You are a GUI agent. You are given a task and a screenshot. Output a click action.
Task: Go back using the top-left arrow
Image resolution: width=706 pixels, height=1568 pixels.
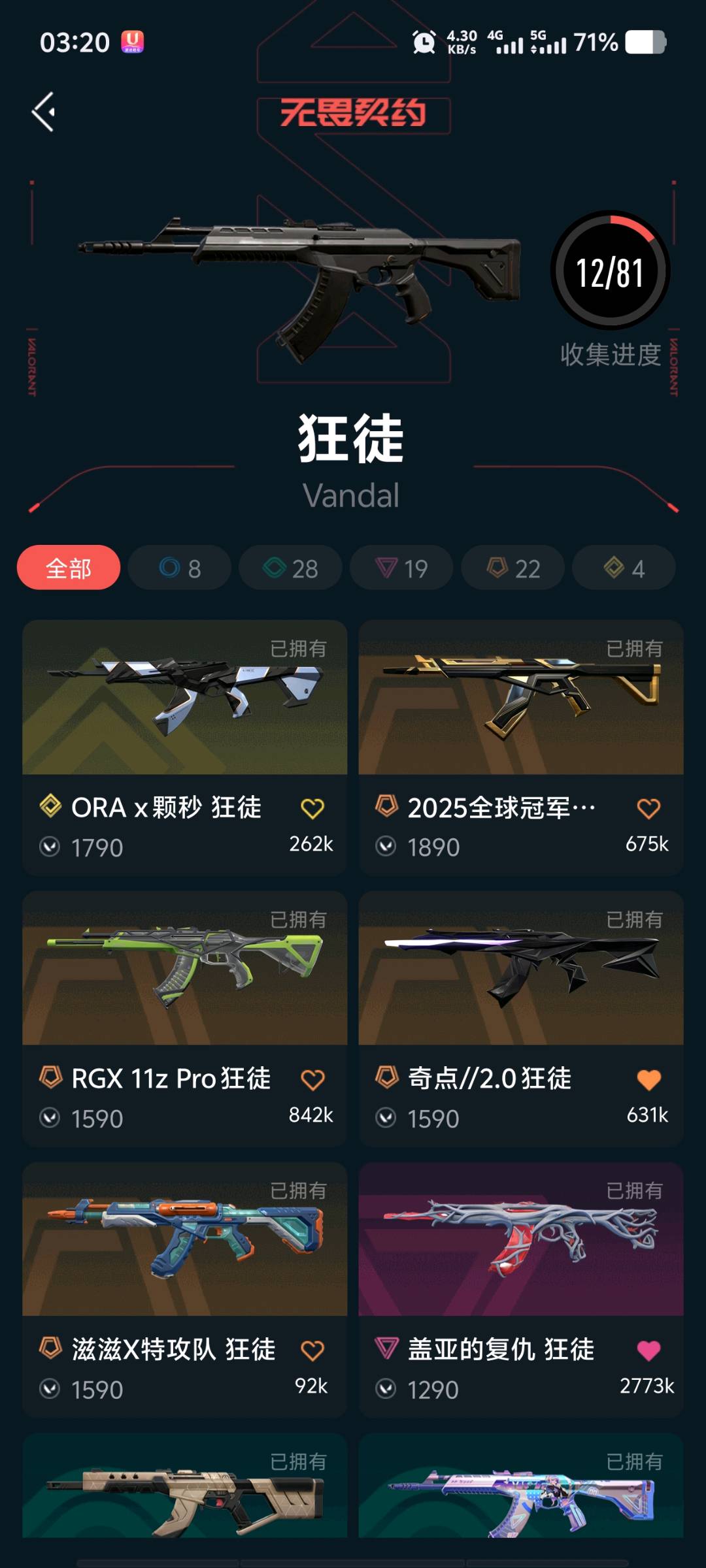(44, 112)
